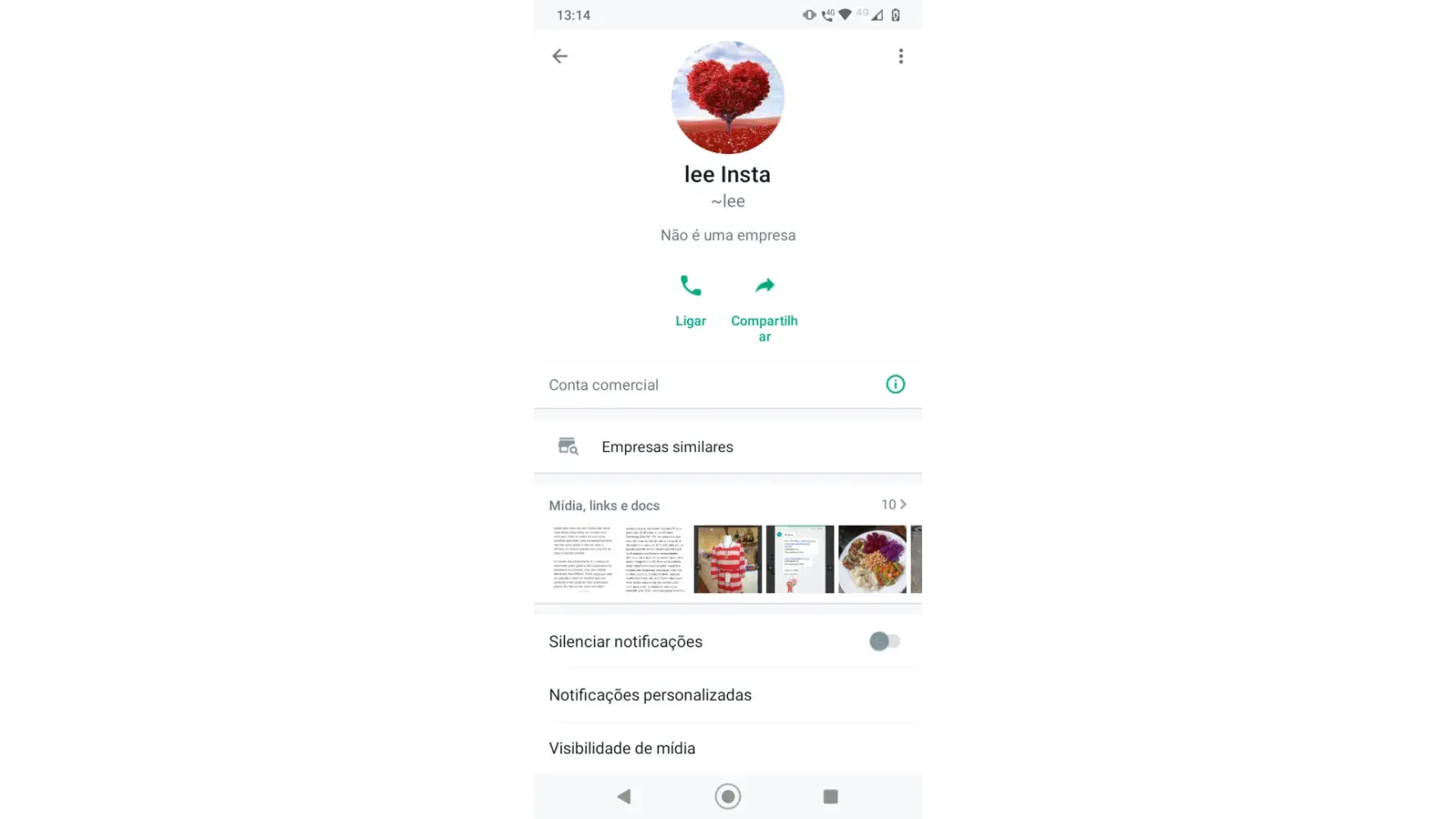Open the food plate media thumbnail
Screen dimensions: 1456x819
click(x=872, y=559)
